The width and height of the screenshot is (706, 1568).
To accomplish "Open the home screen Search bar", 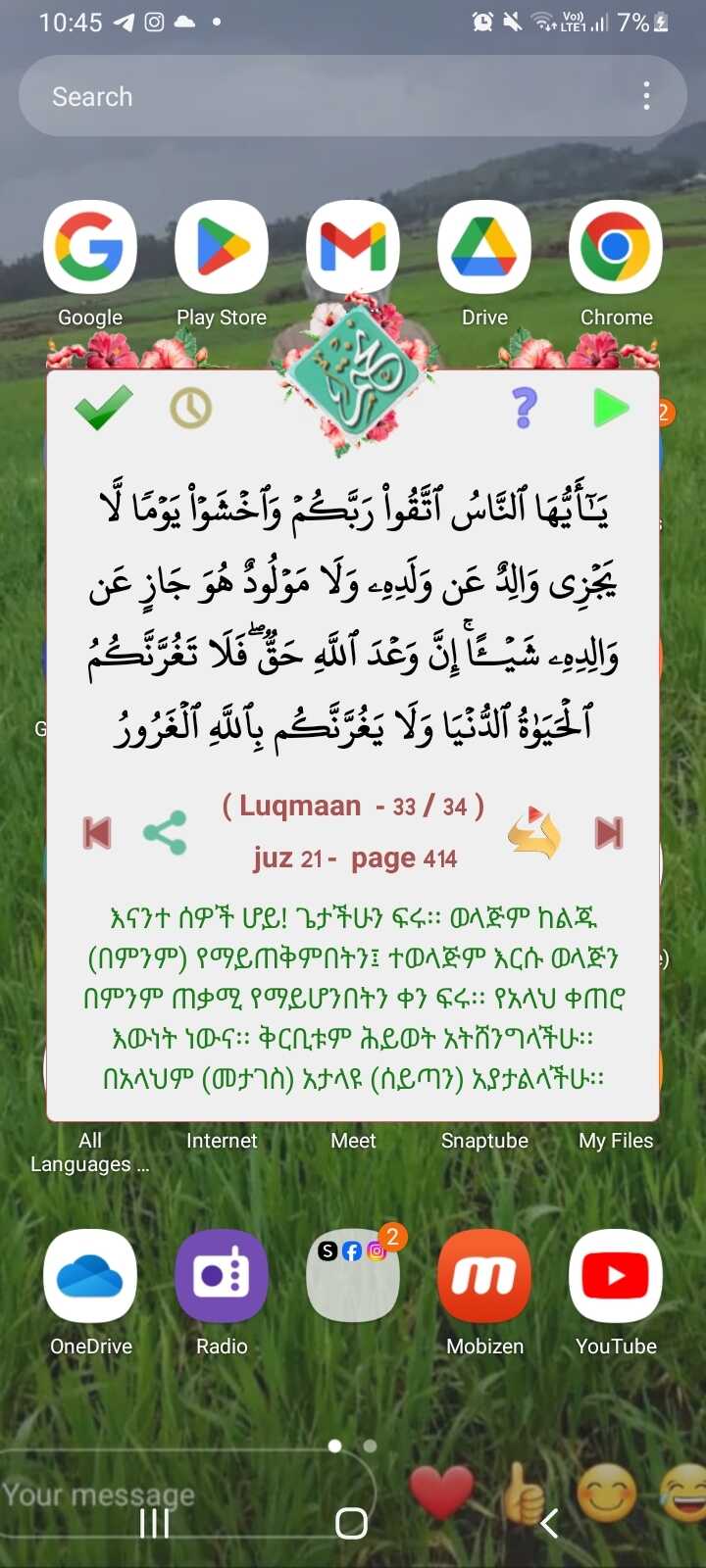I will point(324,96).
